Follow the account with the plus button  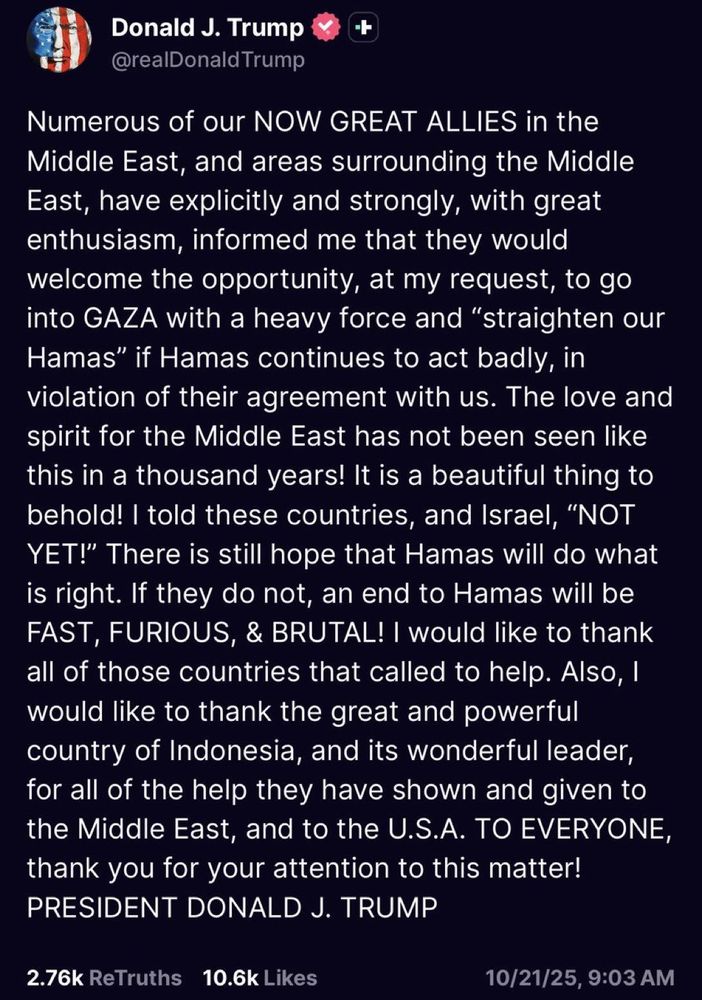pos(365,29)
